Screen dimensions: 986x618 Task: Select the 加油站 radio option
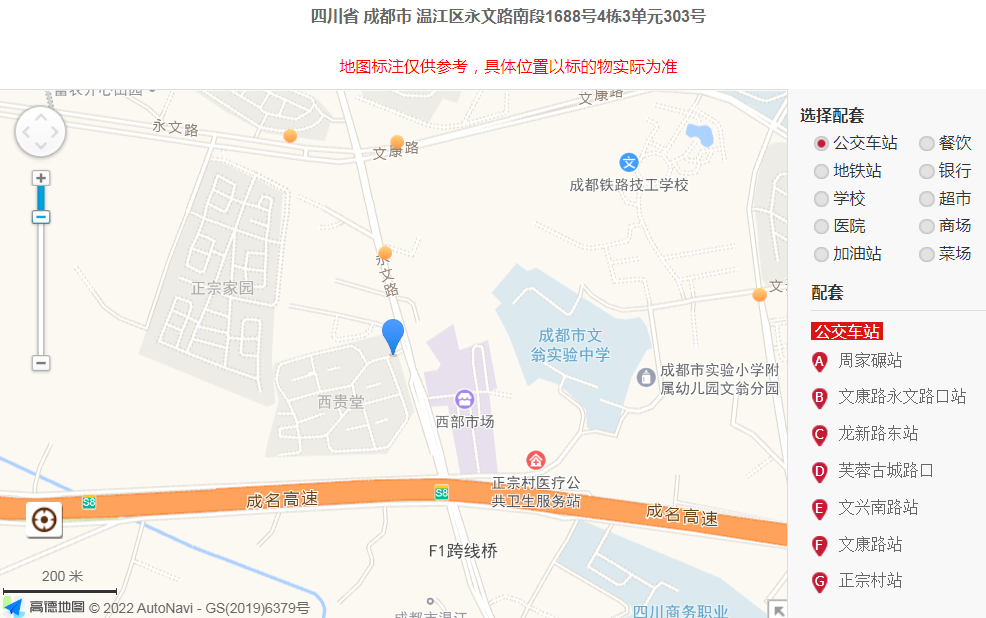pyautogui.click(x=822, y=255)
